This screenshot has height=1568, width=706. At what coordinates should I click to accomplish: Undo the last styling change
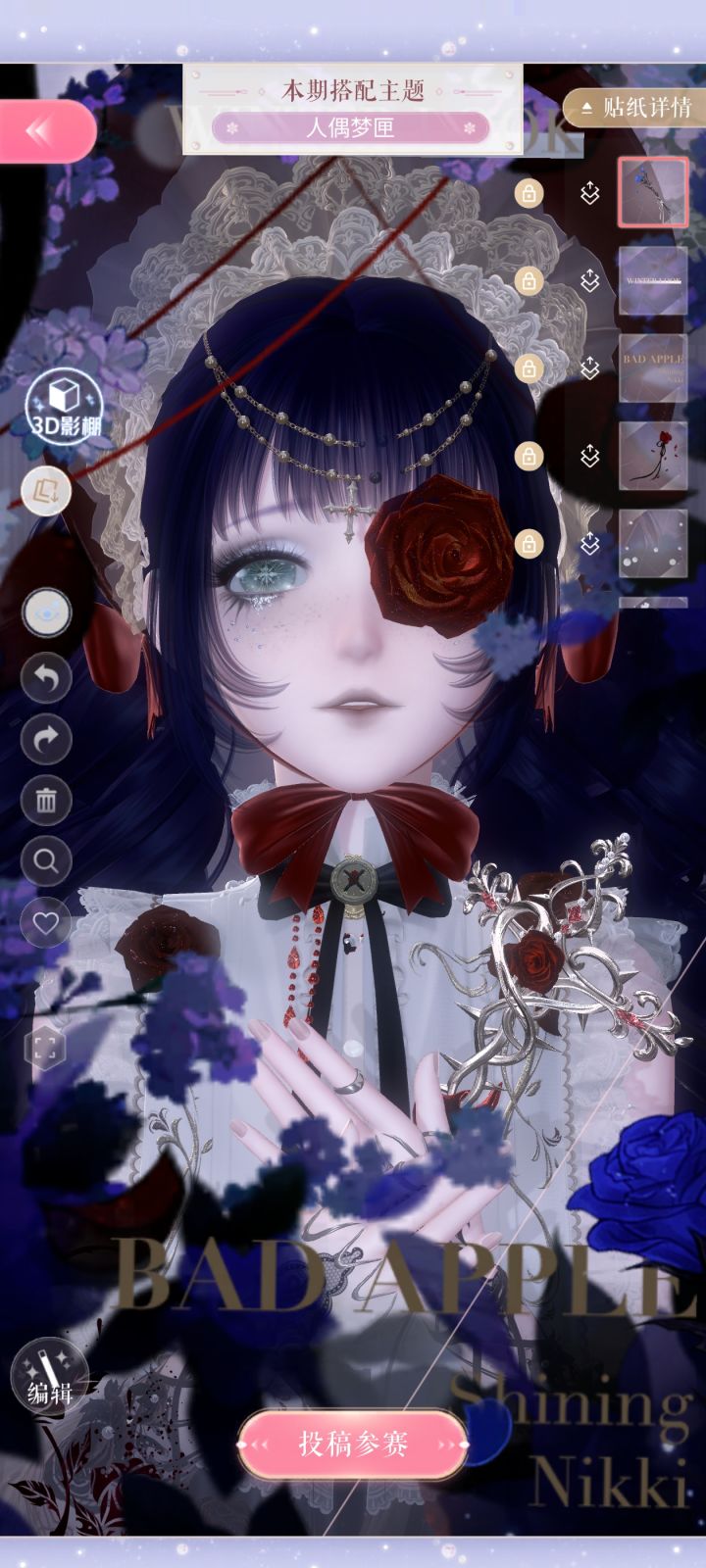click(46, 676)
